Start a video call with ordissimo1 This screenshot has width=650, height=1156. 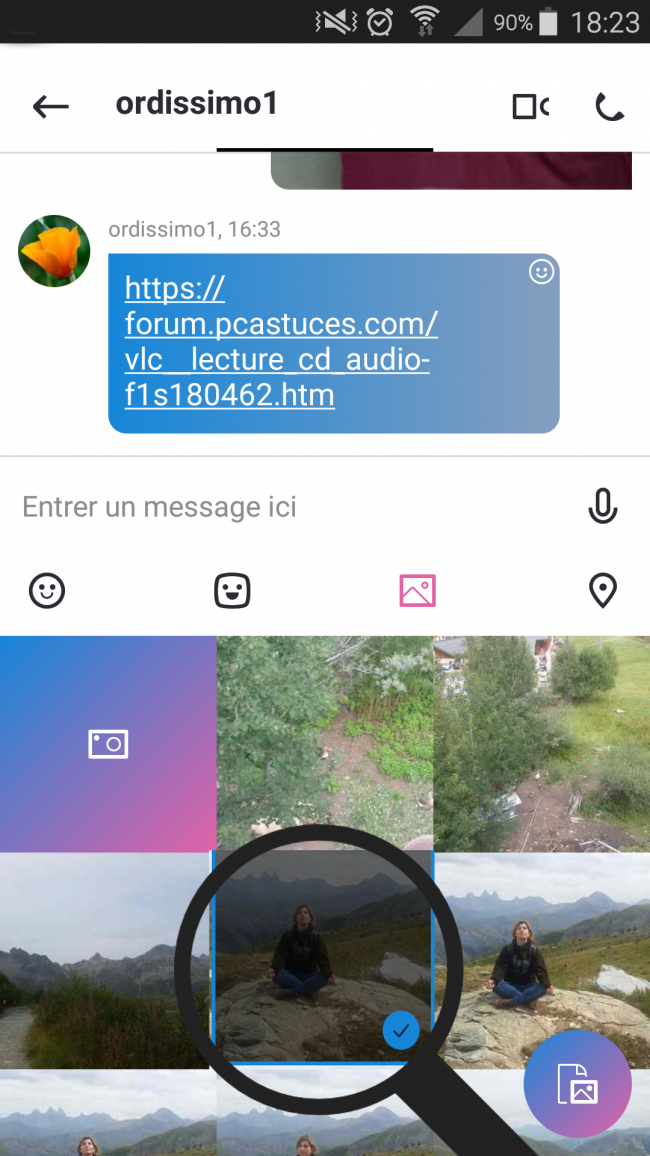(530, 106)
